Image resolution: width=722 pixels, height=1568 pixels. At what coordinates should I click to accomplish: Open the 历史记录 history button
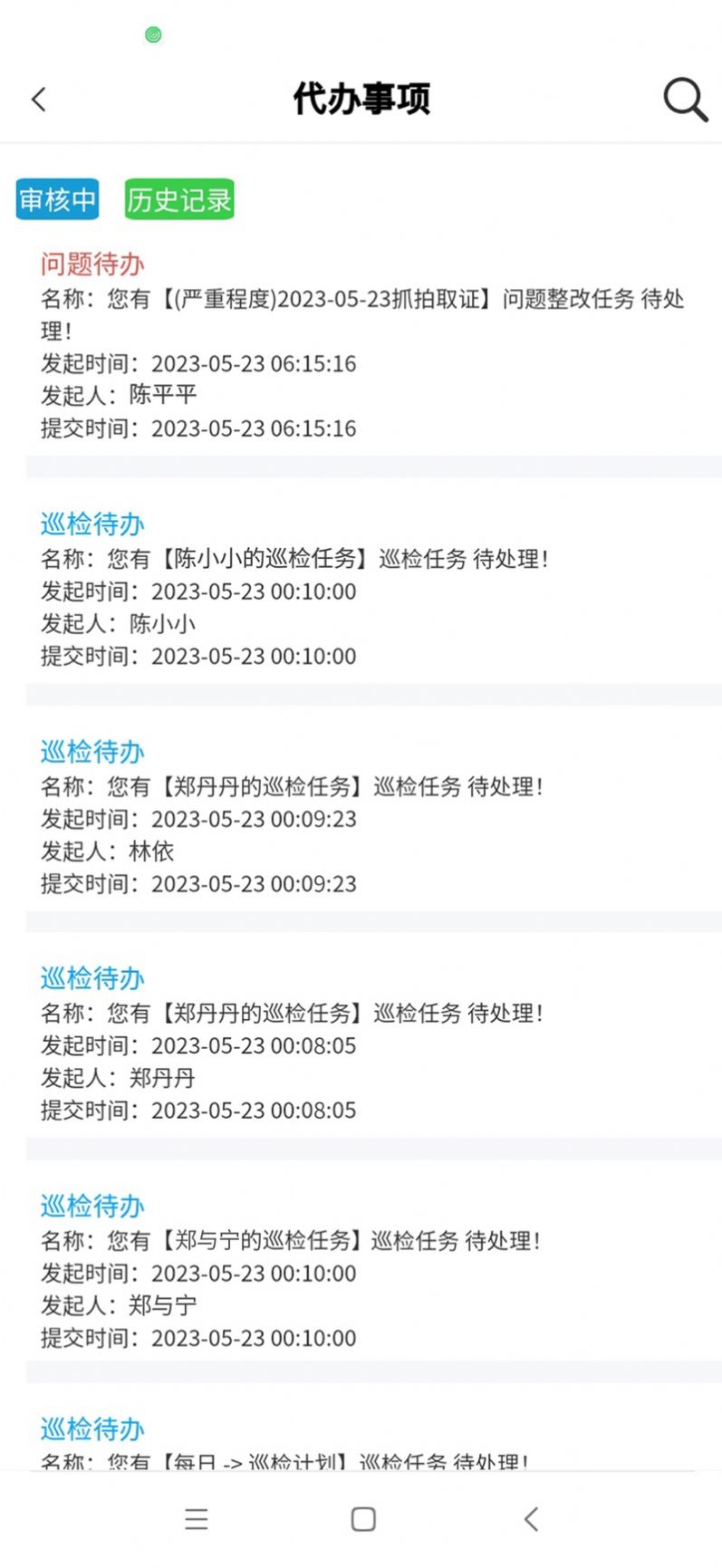click(178, 198)
